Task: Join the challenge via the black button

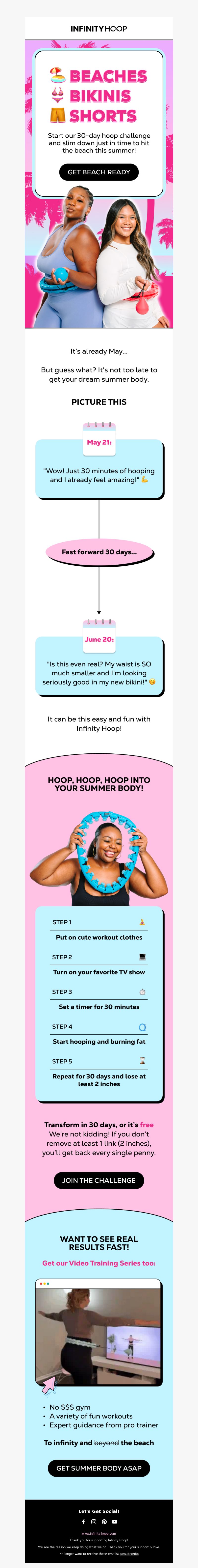Action: coord(99,1180)
